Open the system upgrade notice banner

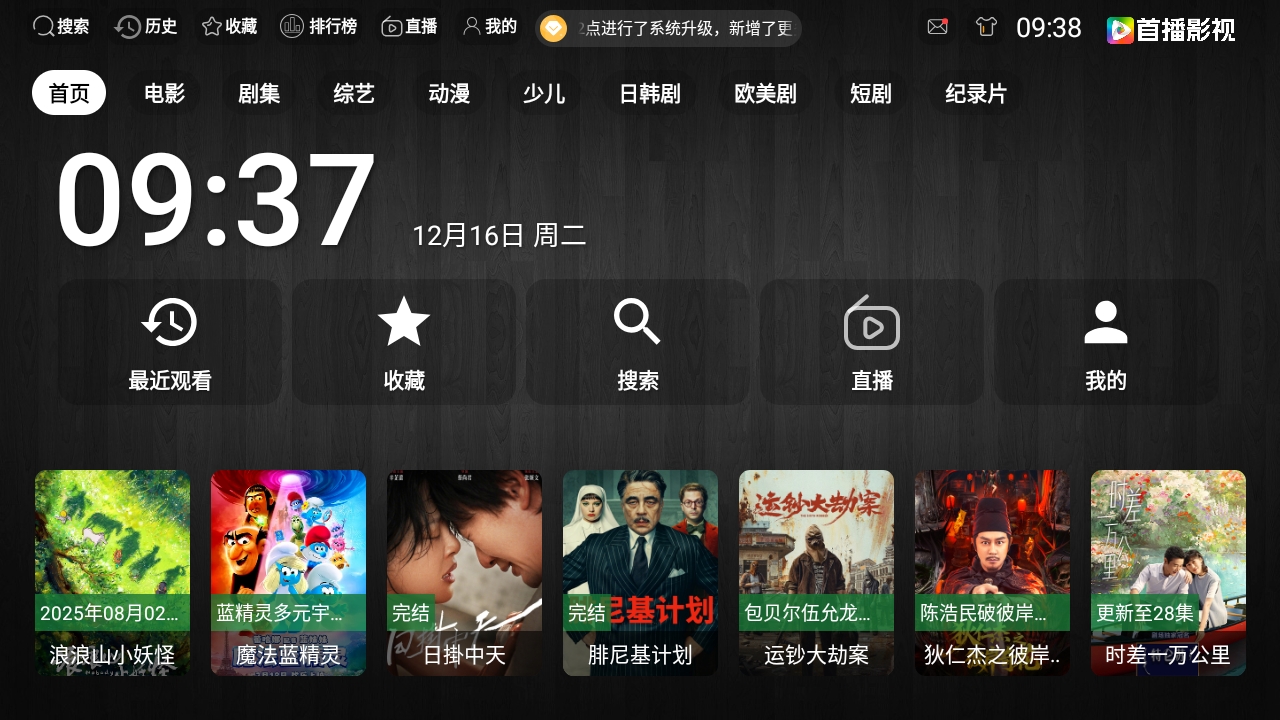(668, 29)
